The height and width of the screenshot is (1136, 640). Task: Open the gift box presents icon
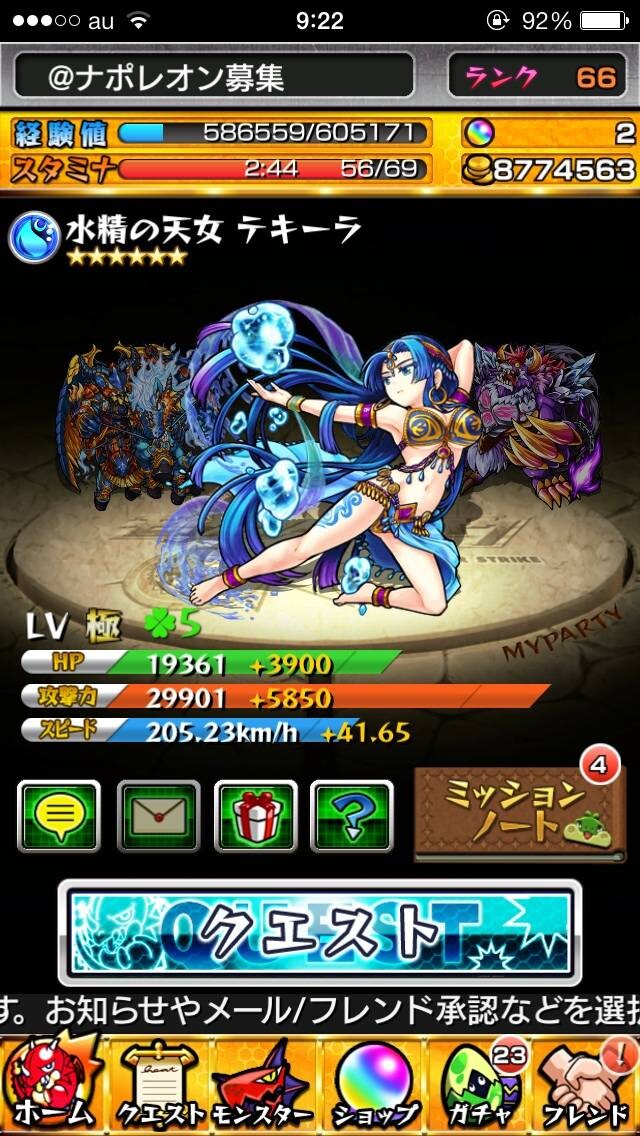(256, 815)
